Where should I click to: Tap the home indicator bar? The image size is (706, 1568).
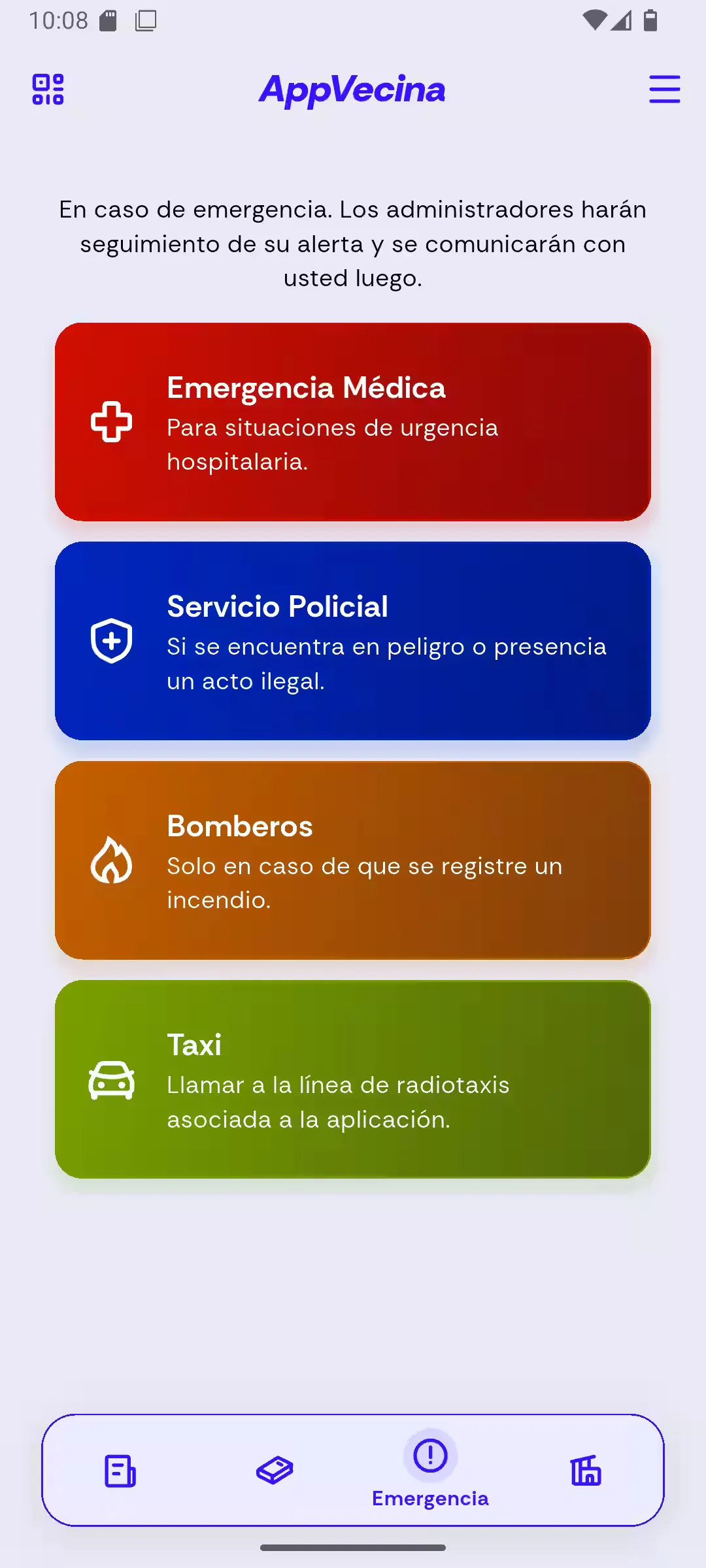click(x=353, y=1547)
